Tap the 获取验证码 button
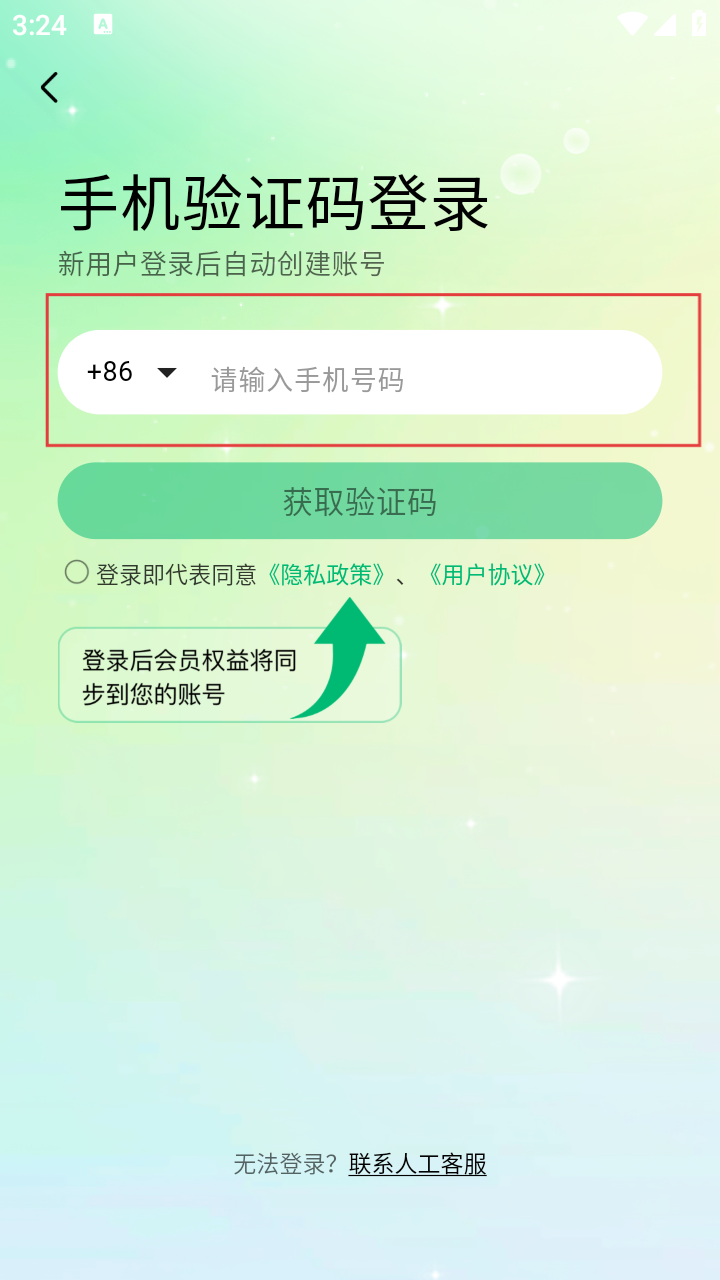720x1280 pixels. (x=360, y=501)
